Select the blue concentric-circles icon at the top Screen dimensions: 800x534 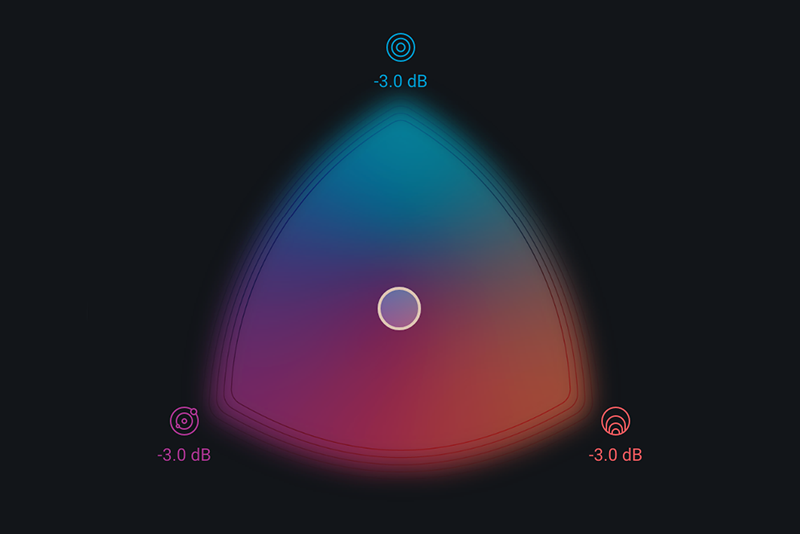(400, 47)
